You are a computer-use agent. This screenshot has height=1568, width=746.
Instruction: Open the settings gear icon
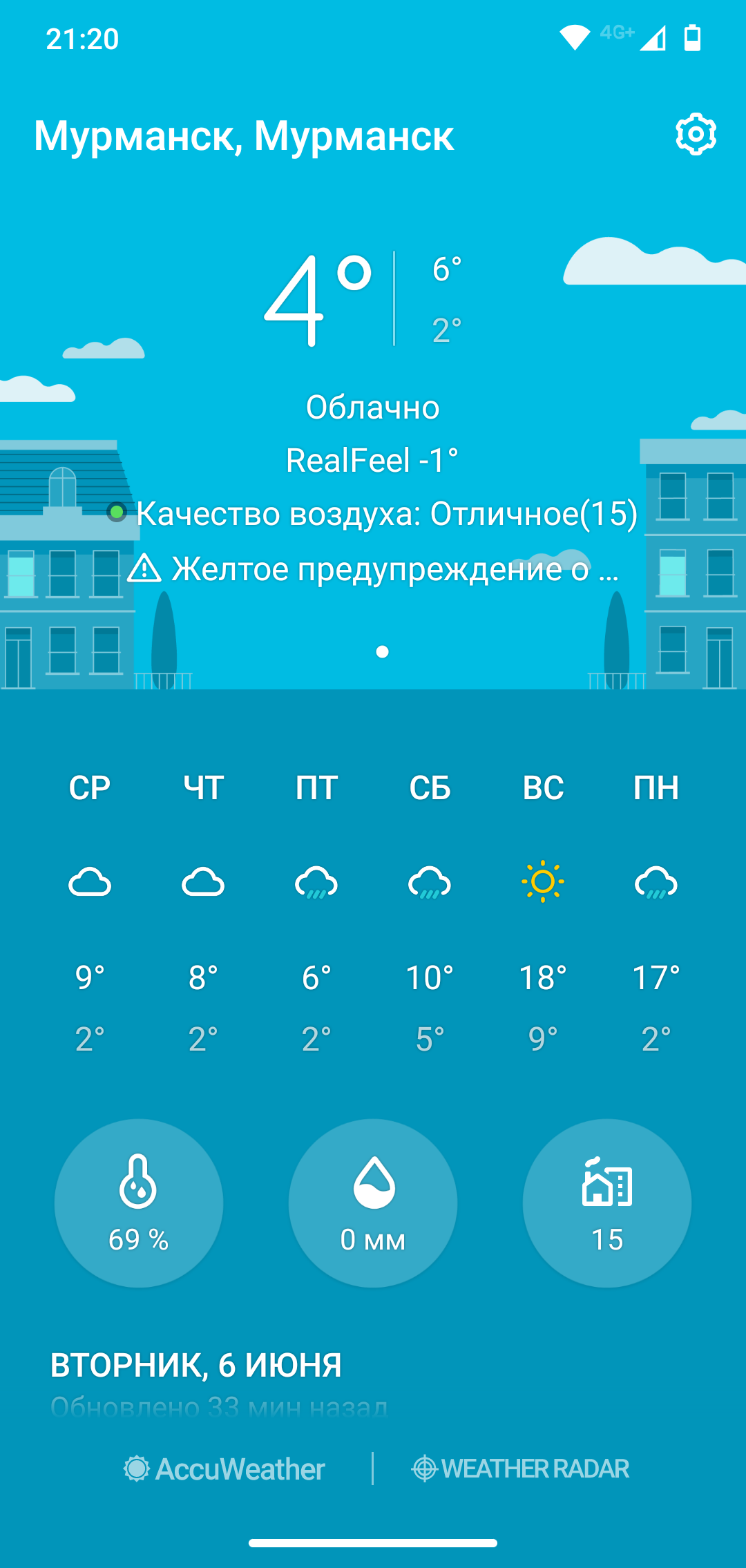(x=696, y=134)
